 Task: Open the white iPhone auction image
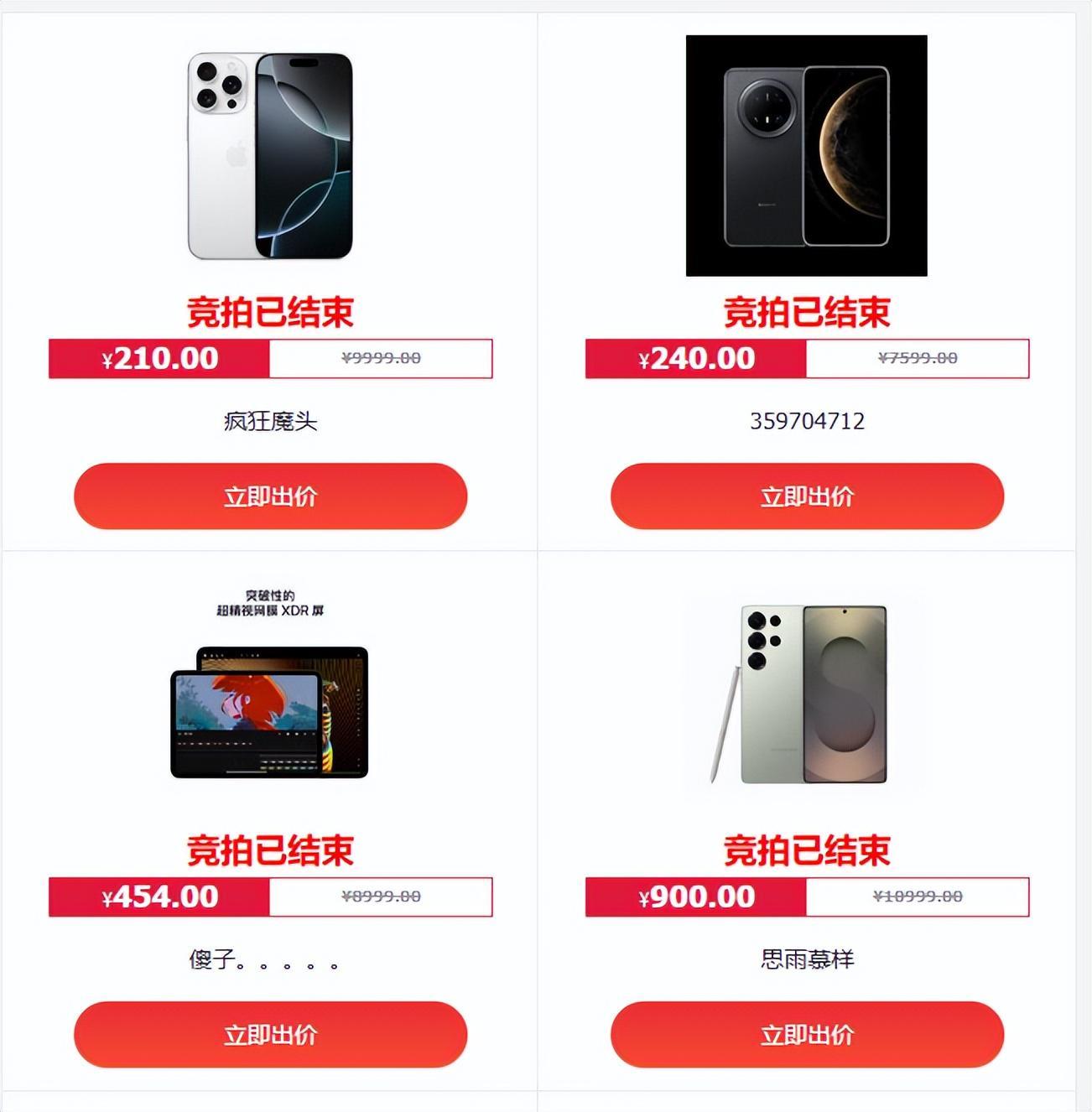point(270,156)
